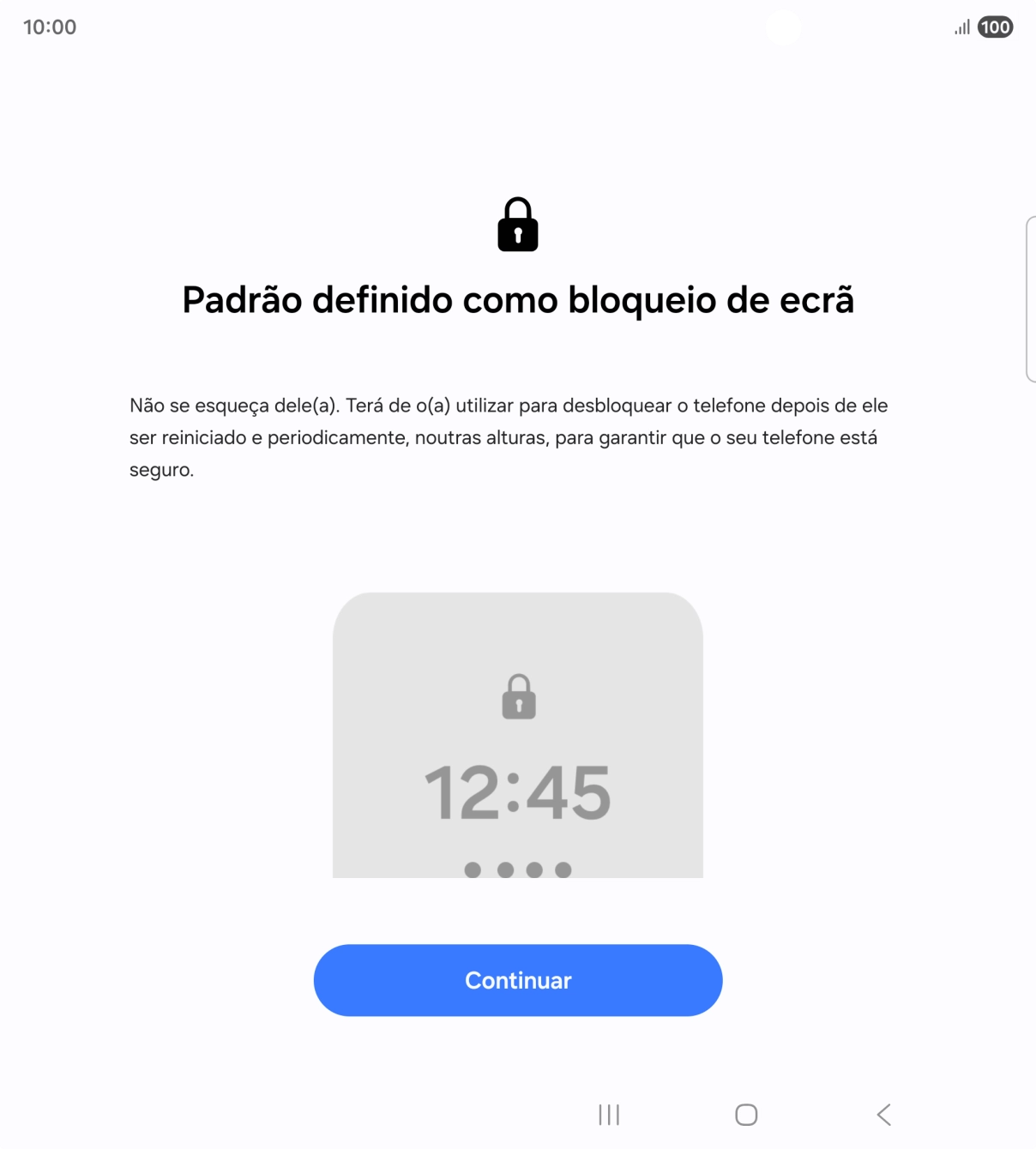The height and width of the screenshot is (1149, 1036).
Task: Select the small lock icon in the preview
Action: pyautogui.click(x=518, y=695)
